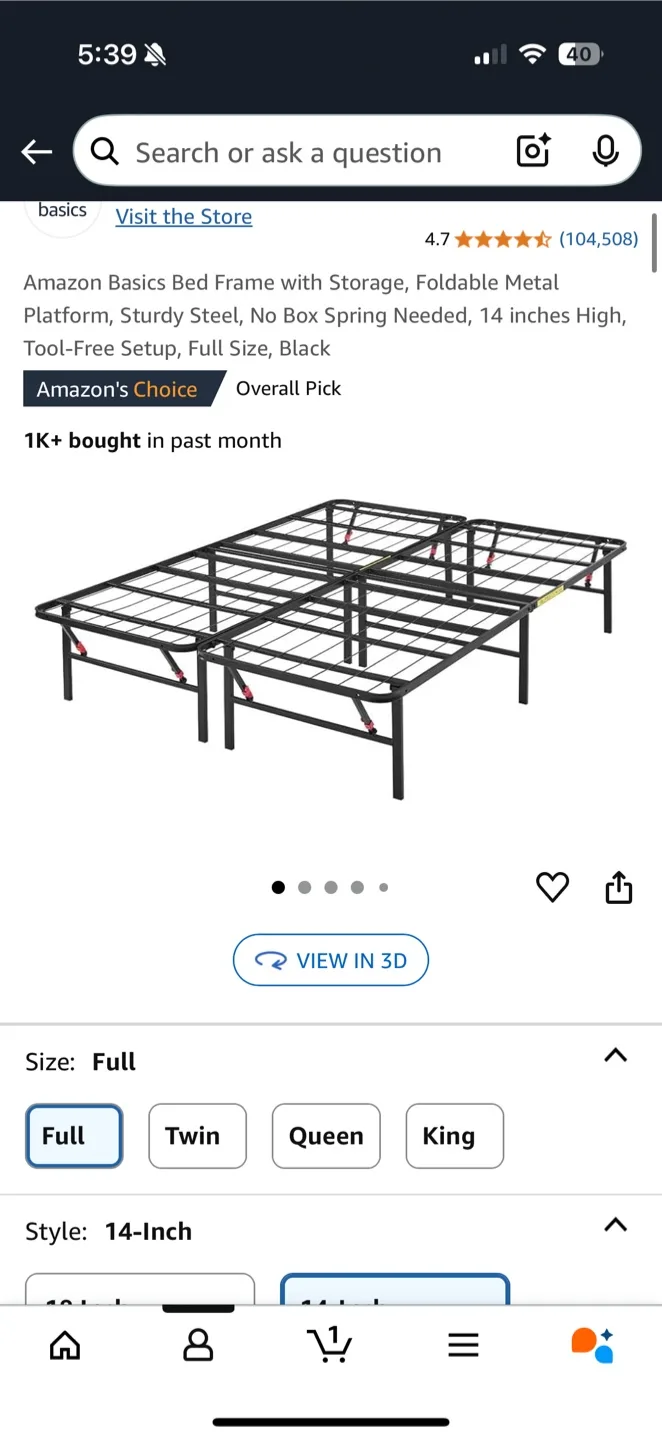Share this product listing

619,887
